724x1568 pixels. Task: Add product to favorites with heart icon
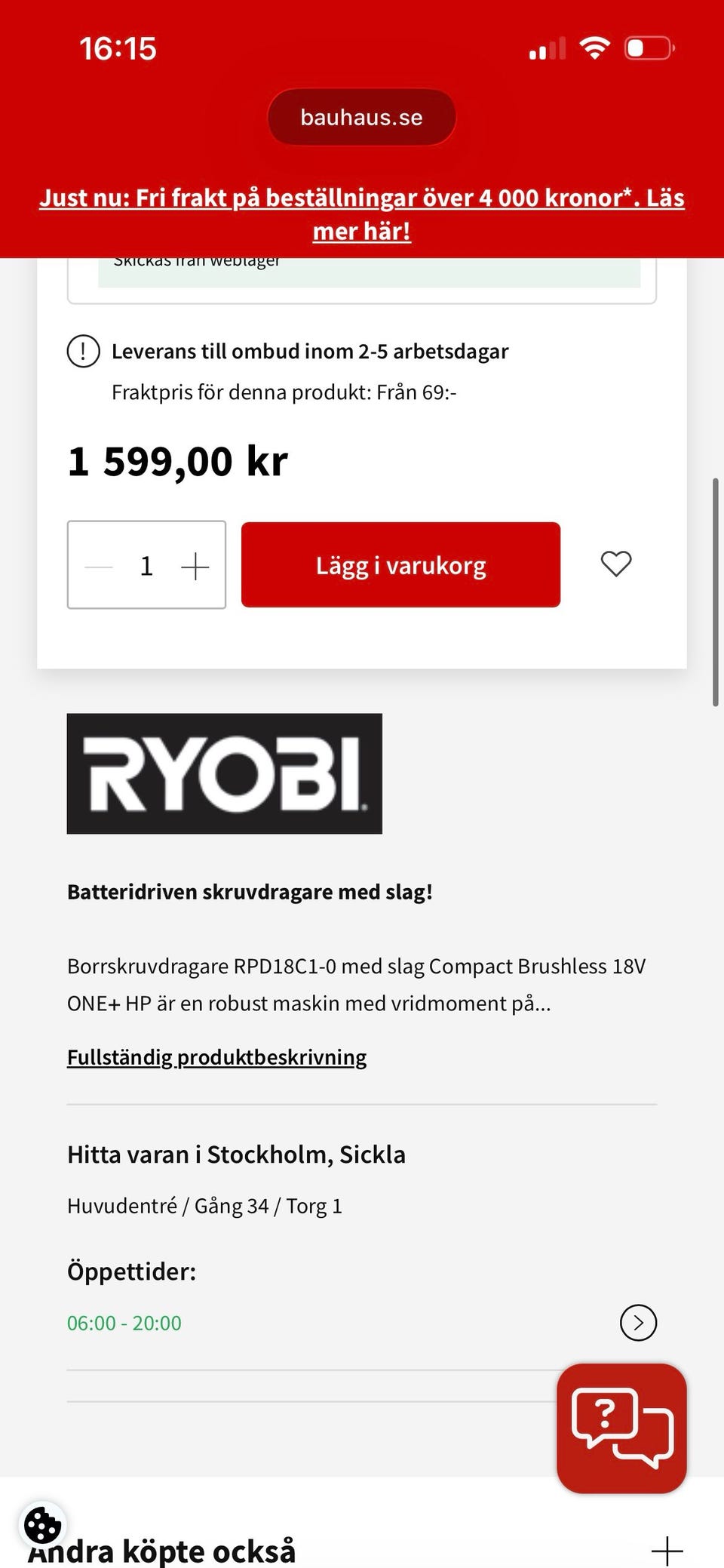[616, 564]
